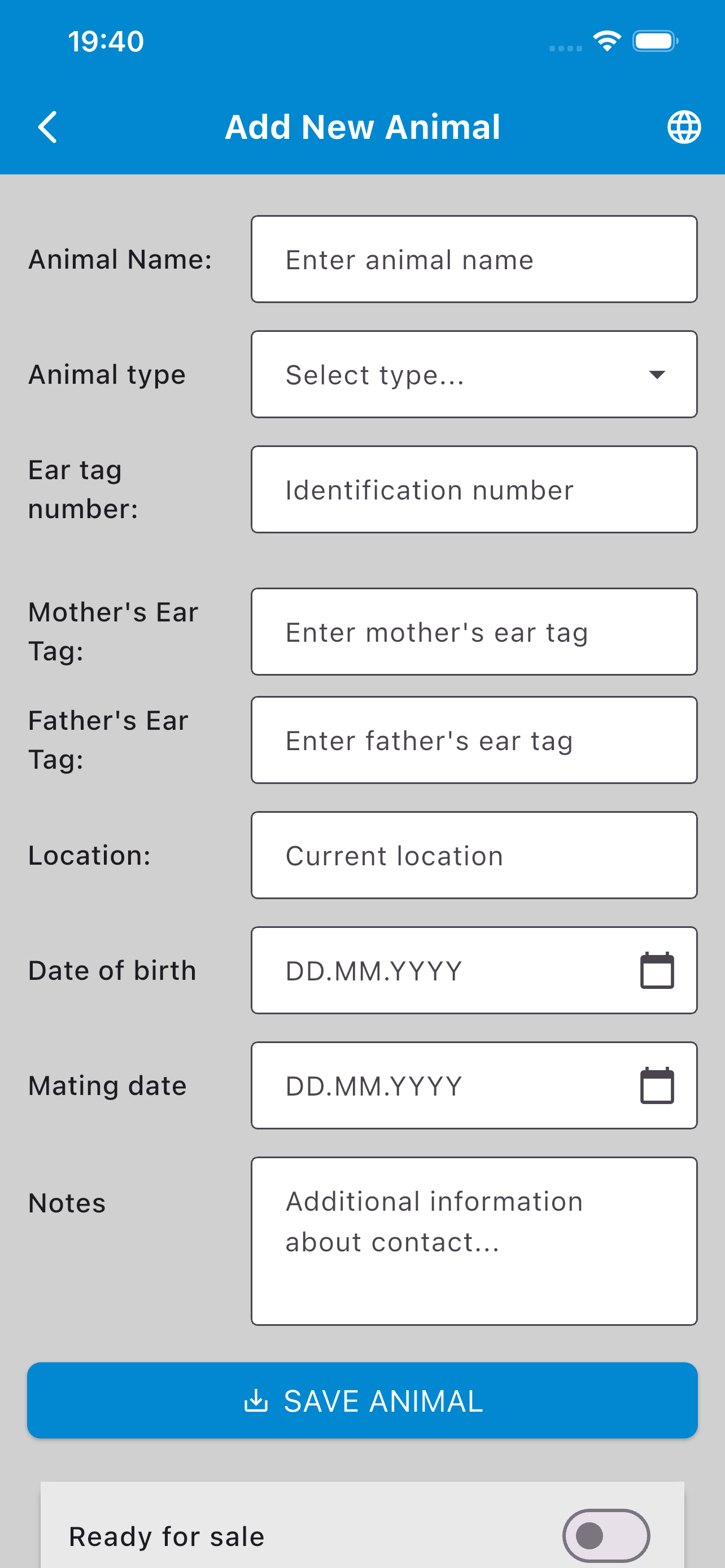Click the signal dots indicator
This screenshot has width=725, height=1568.
565,47
